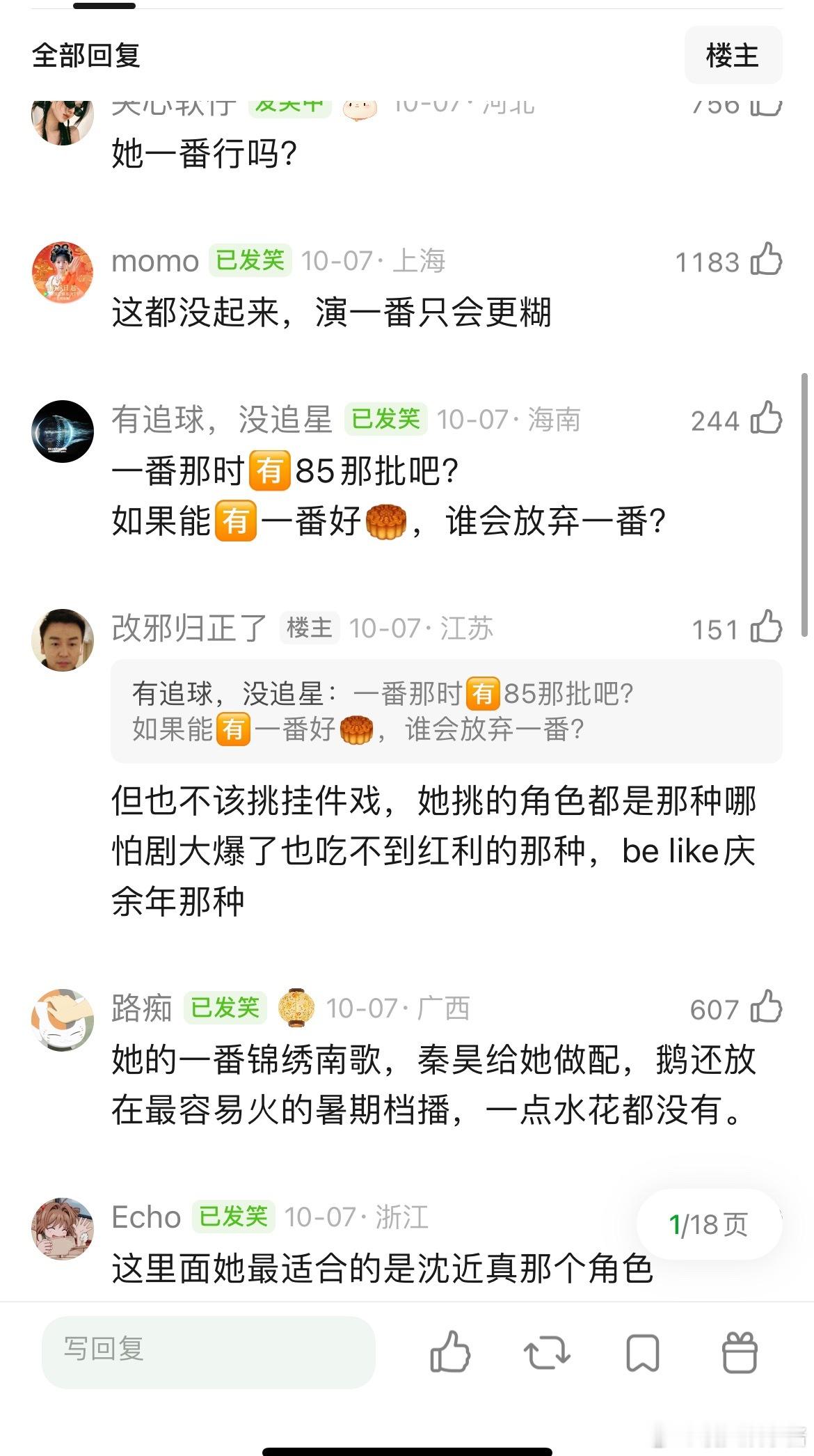The height and width of the screenshot is (1456, 814).
Task: Toggle the 楼主 filter to show only OP replies
Action: (x=733, y=56)
